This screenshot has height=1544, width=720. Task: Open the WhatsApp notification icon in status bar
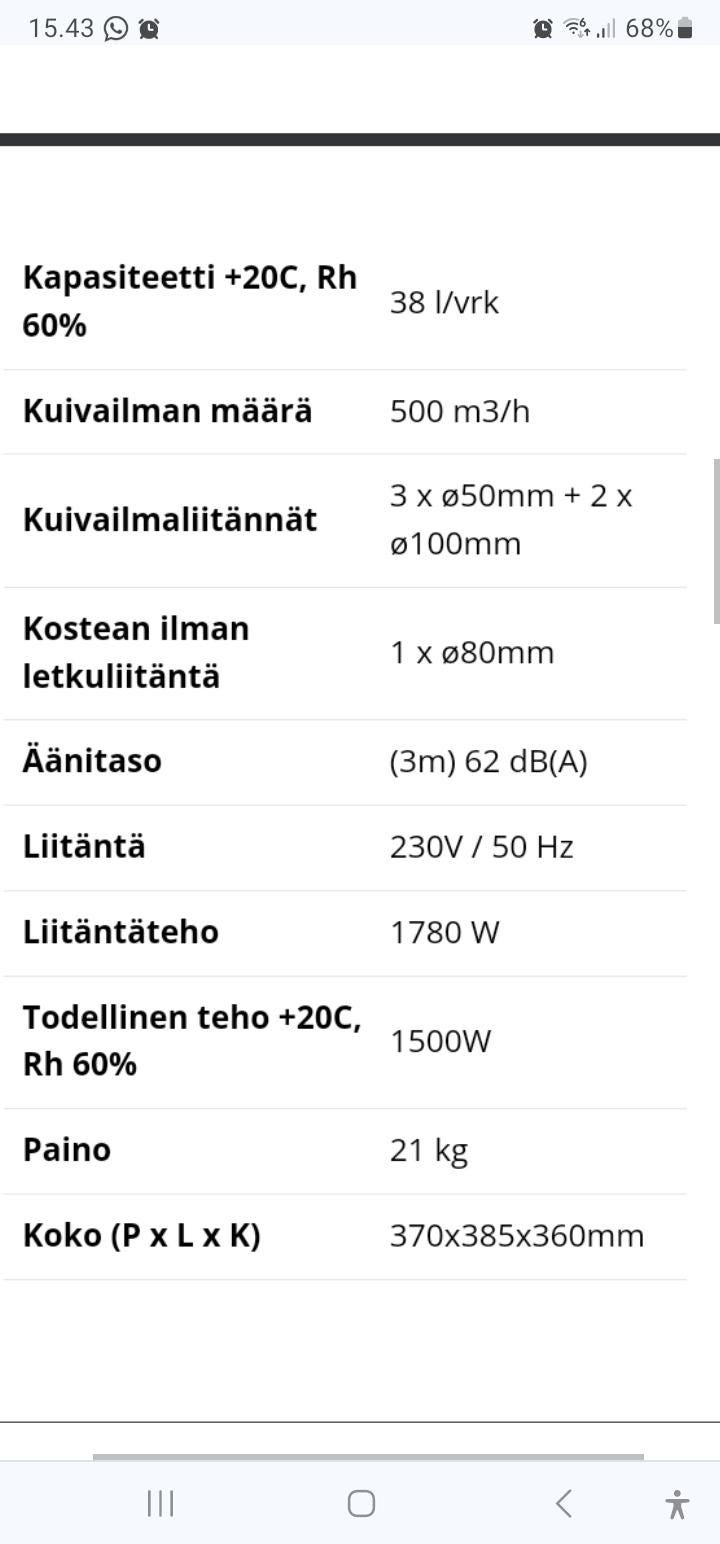click(x=117, y=28)
